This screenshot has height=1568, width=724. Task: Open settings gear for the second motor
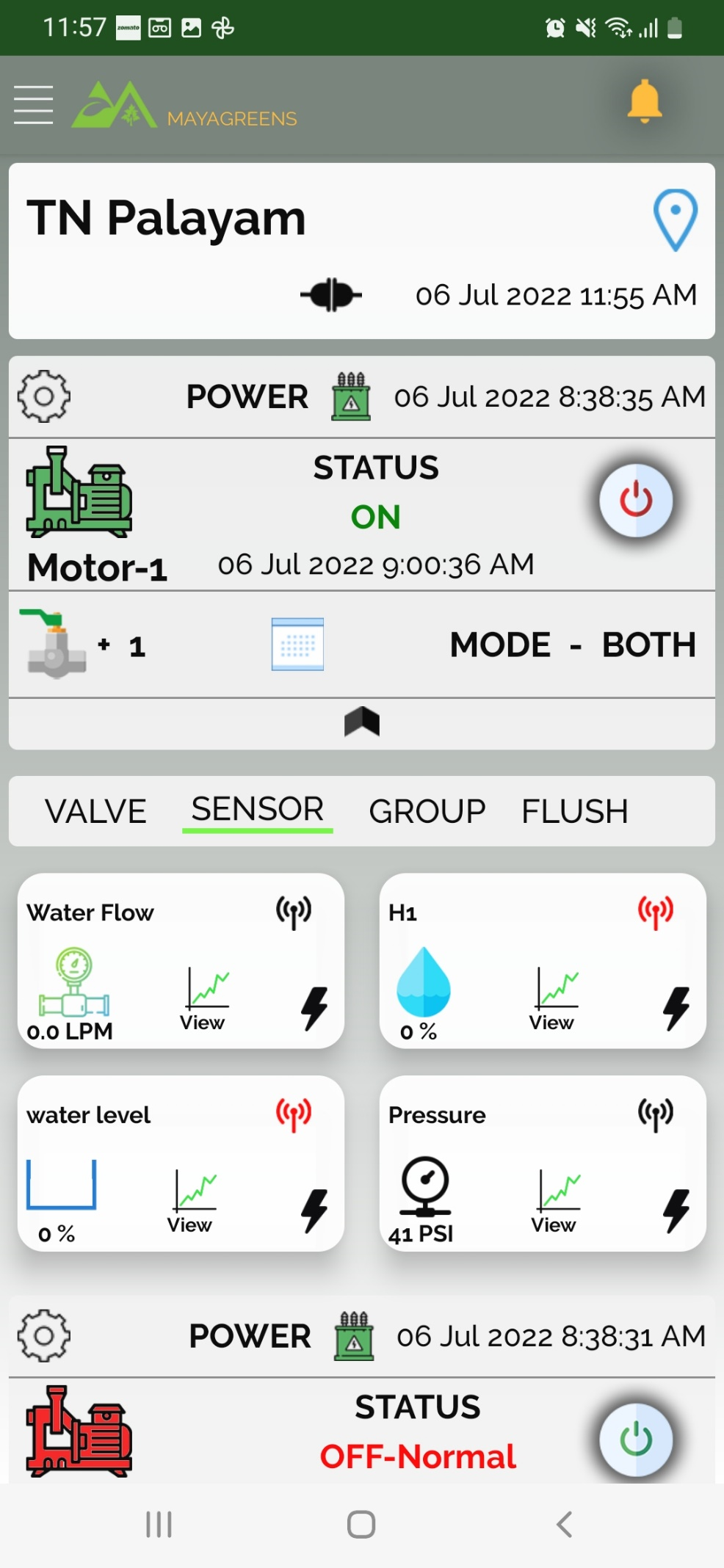point(44,1335)
